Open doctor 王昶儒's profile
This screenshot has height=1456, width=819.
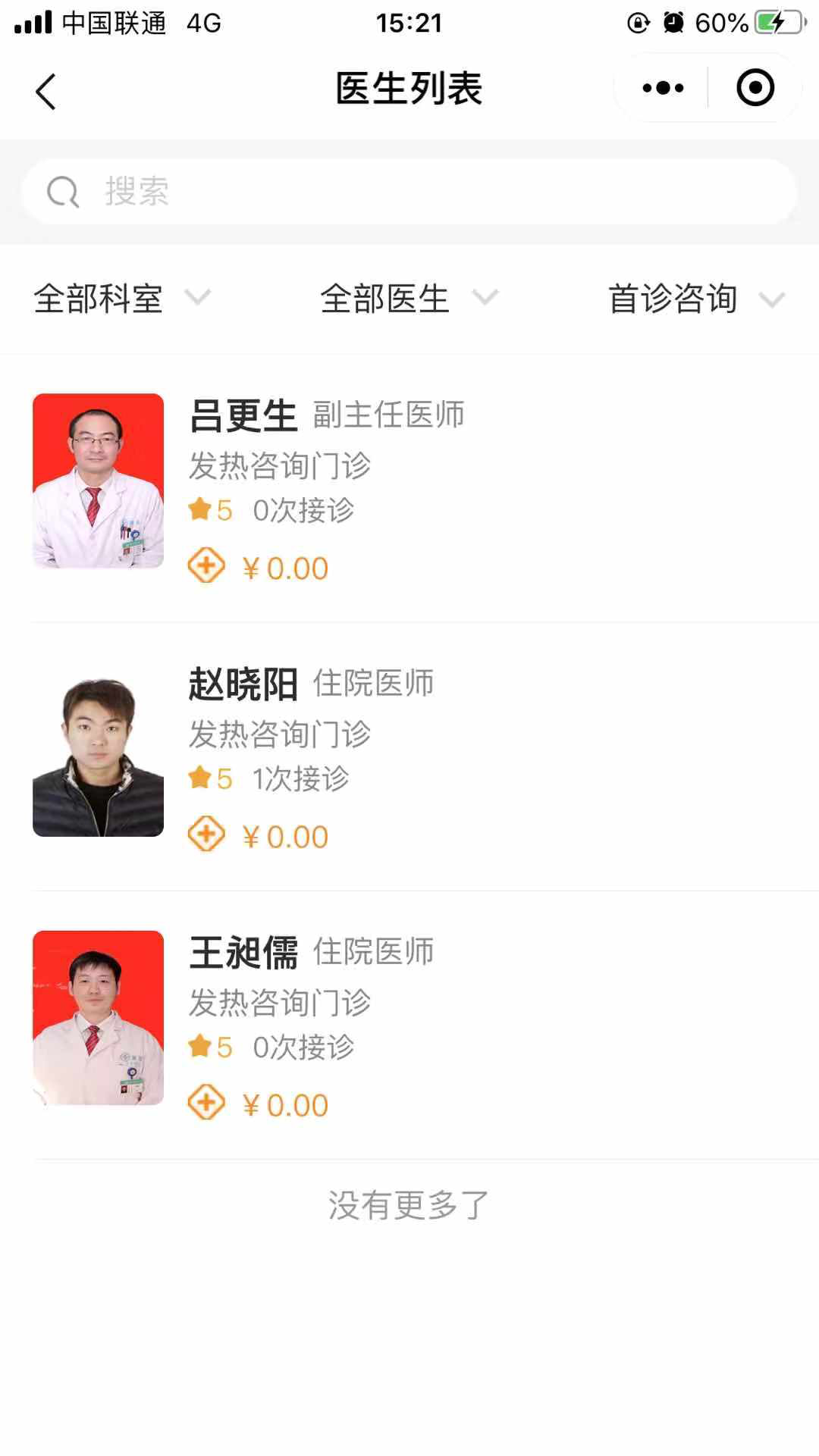[409, 1025]
